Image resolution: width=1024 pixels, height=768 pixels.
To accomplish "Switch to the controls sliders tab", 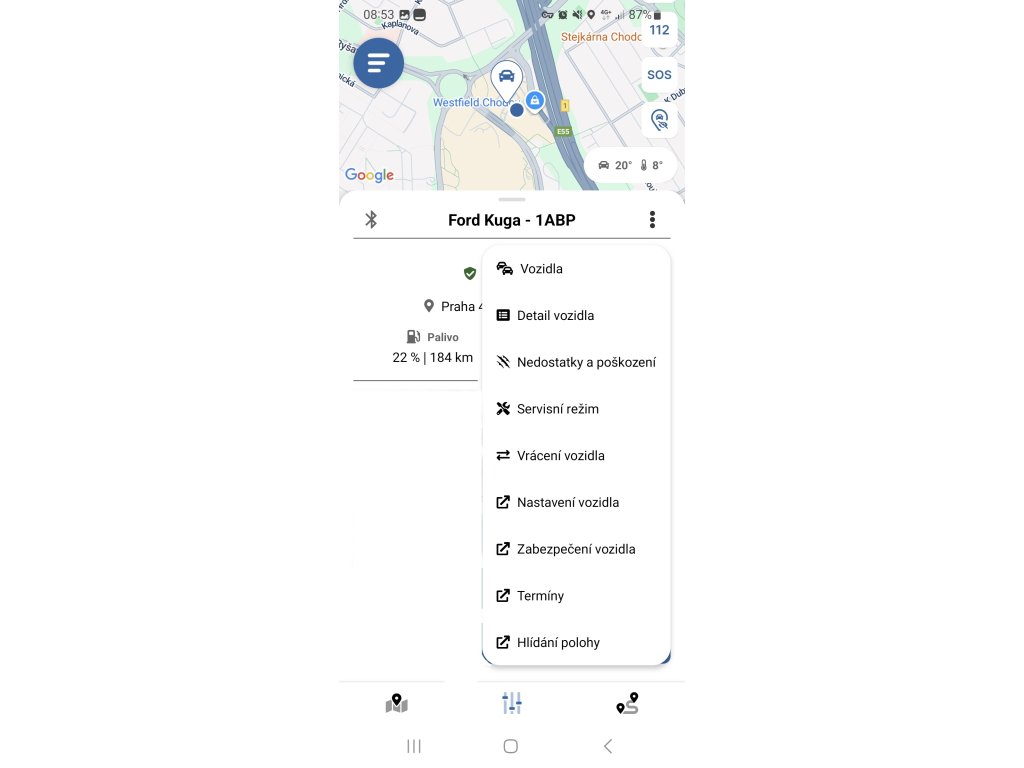I will click(x=512, y=703).
